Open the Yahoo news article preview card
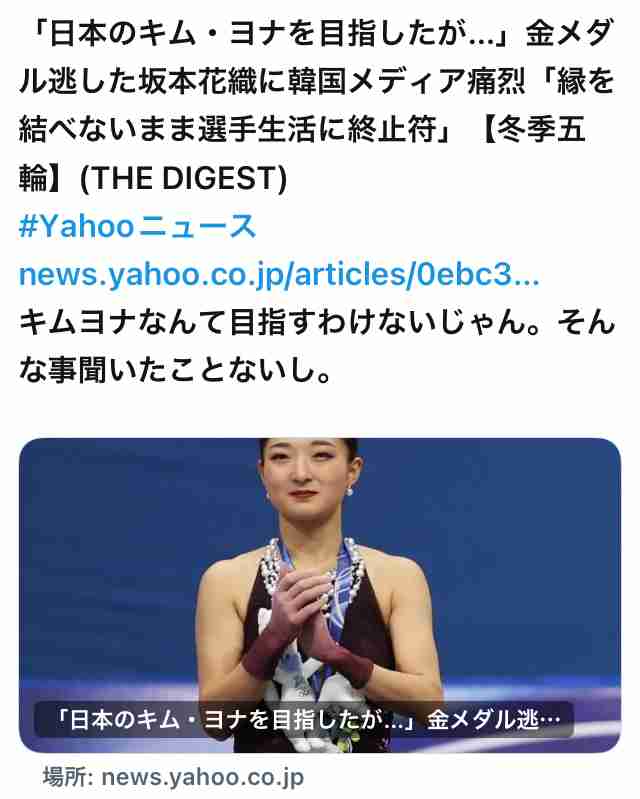 coord(320,595)
